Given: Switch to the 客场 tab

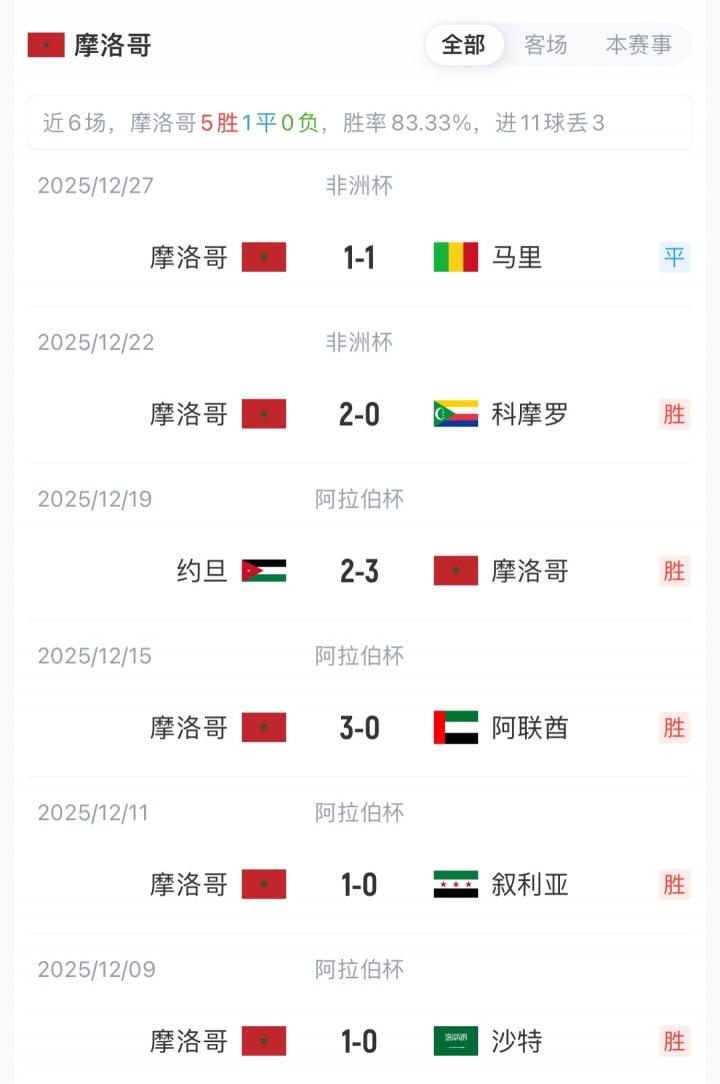Looking at the screenshot, I should click(545, 44).
